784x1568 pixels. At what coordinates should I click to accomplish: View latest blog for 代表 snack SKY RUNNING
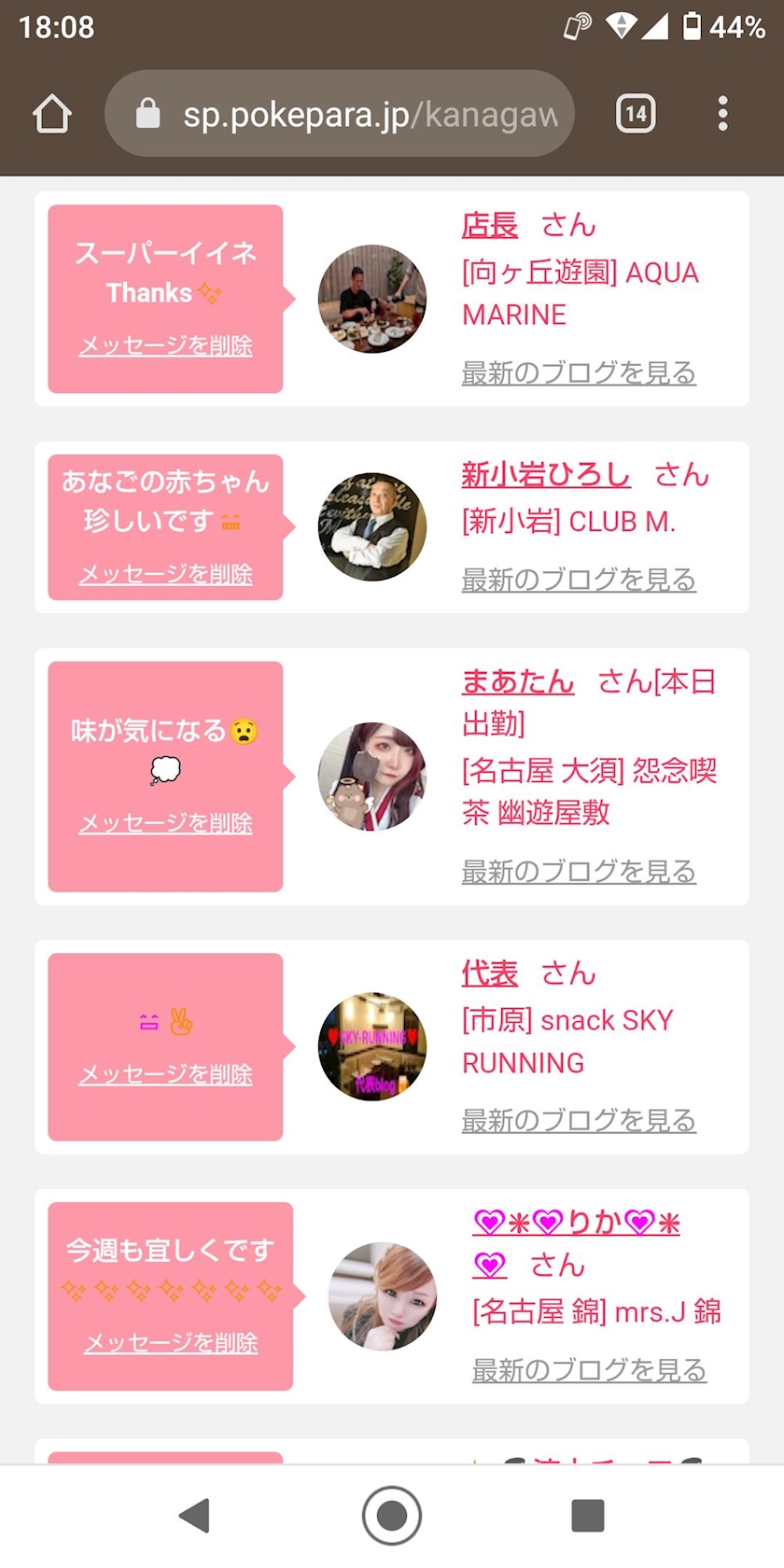579,1120
